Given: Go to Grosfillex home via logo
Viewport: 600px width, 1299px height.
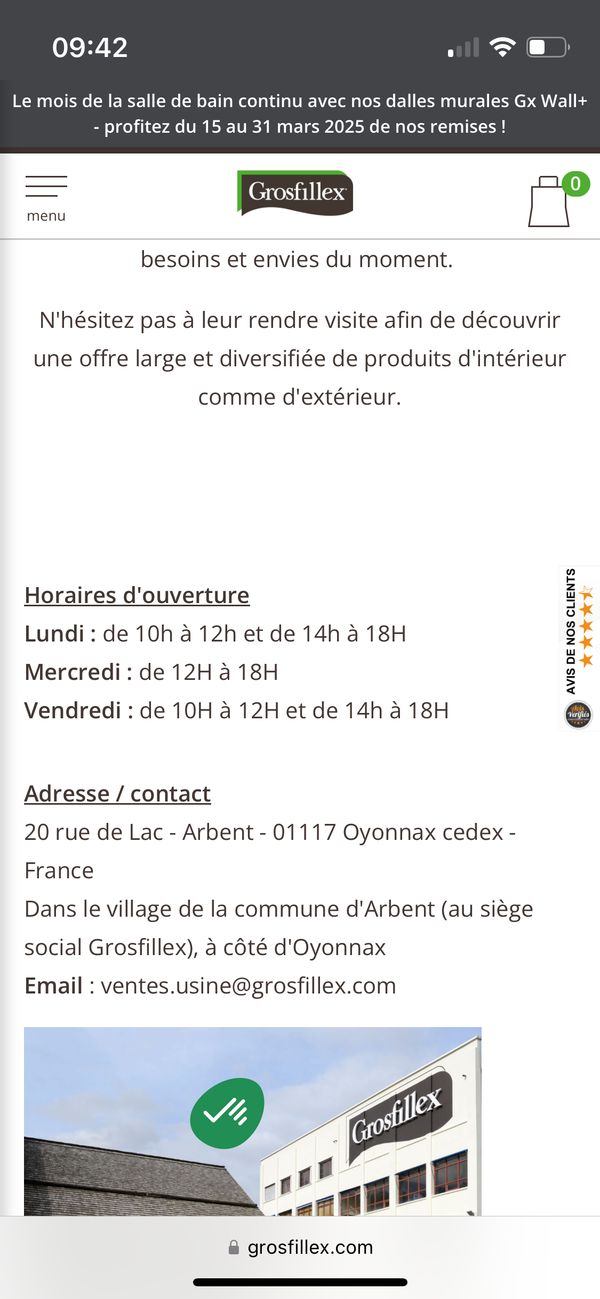Looking at the screenshot, I should 295,193.
